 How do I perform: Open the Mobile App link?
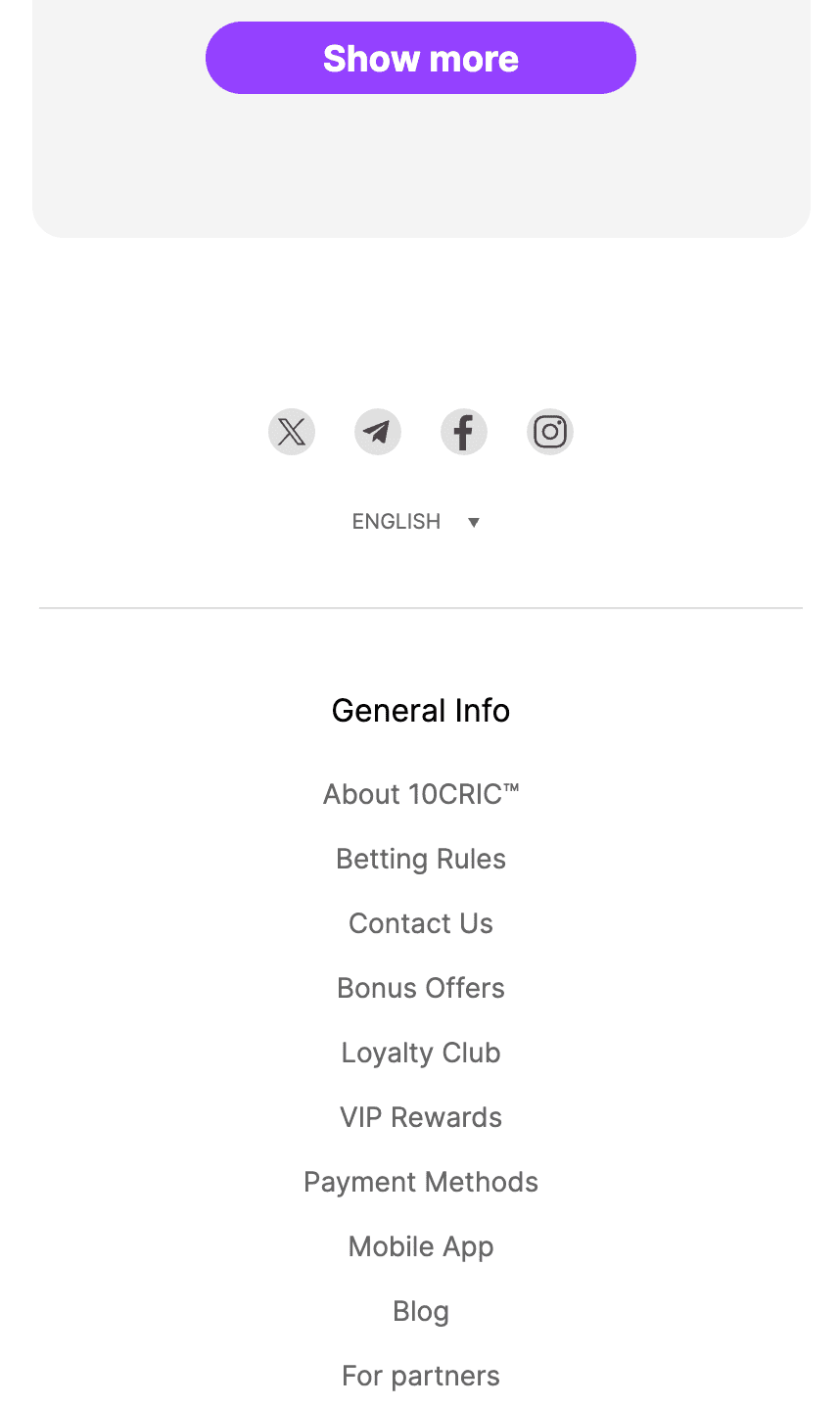[421, 1246]
